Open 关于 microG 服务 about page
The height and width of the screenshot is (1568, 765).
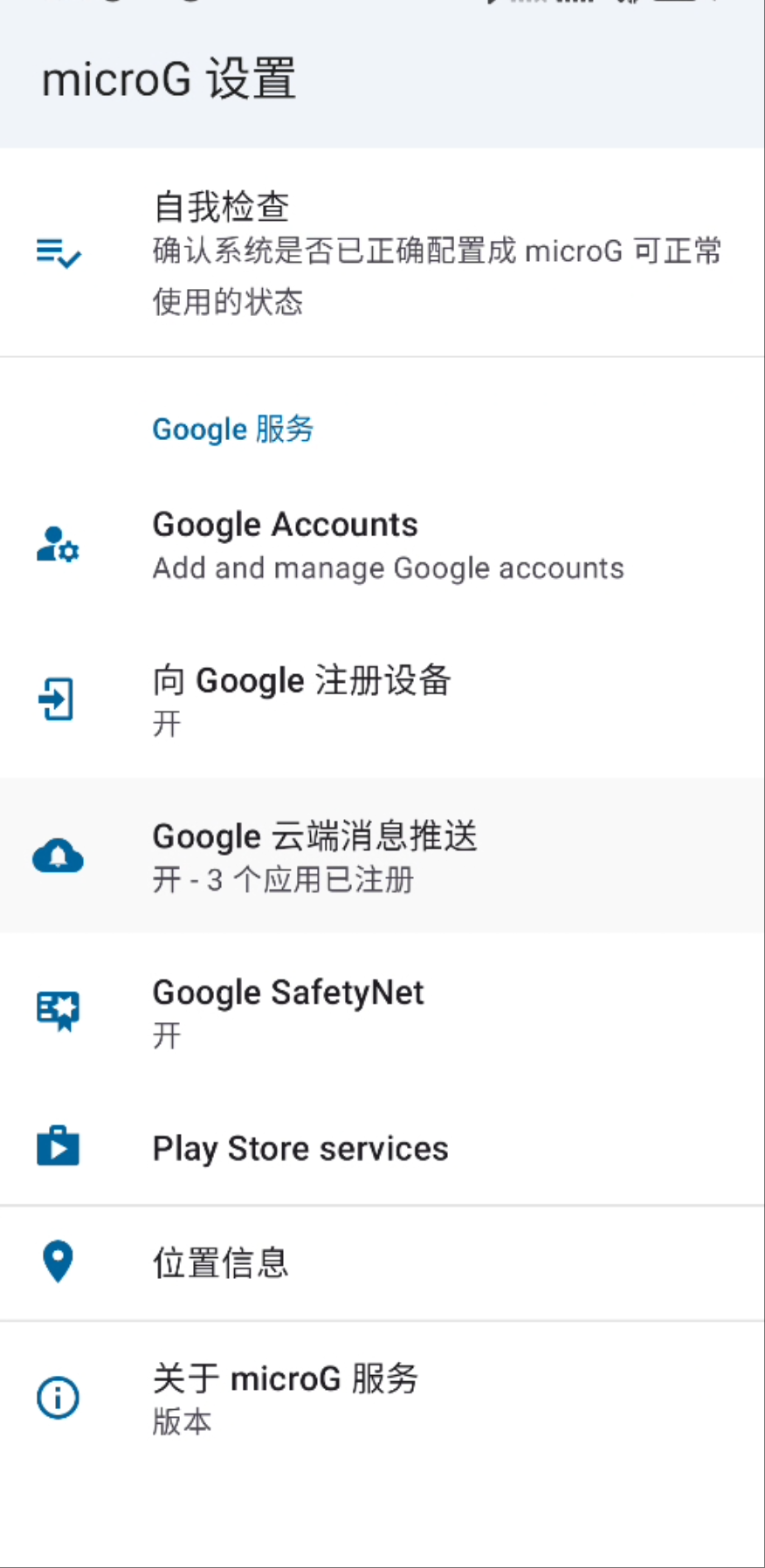point(382,1399)
